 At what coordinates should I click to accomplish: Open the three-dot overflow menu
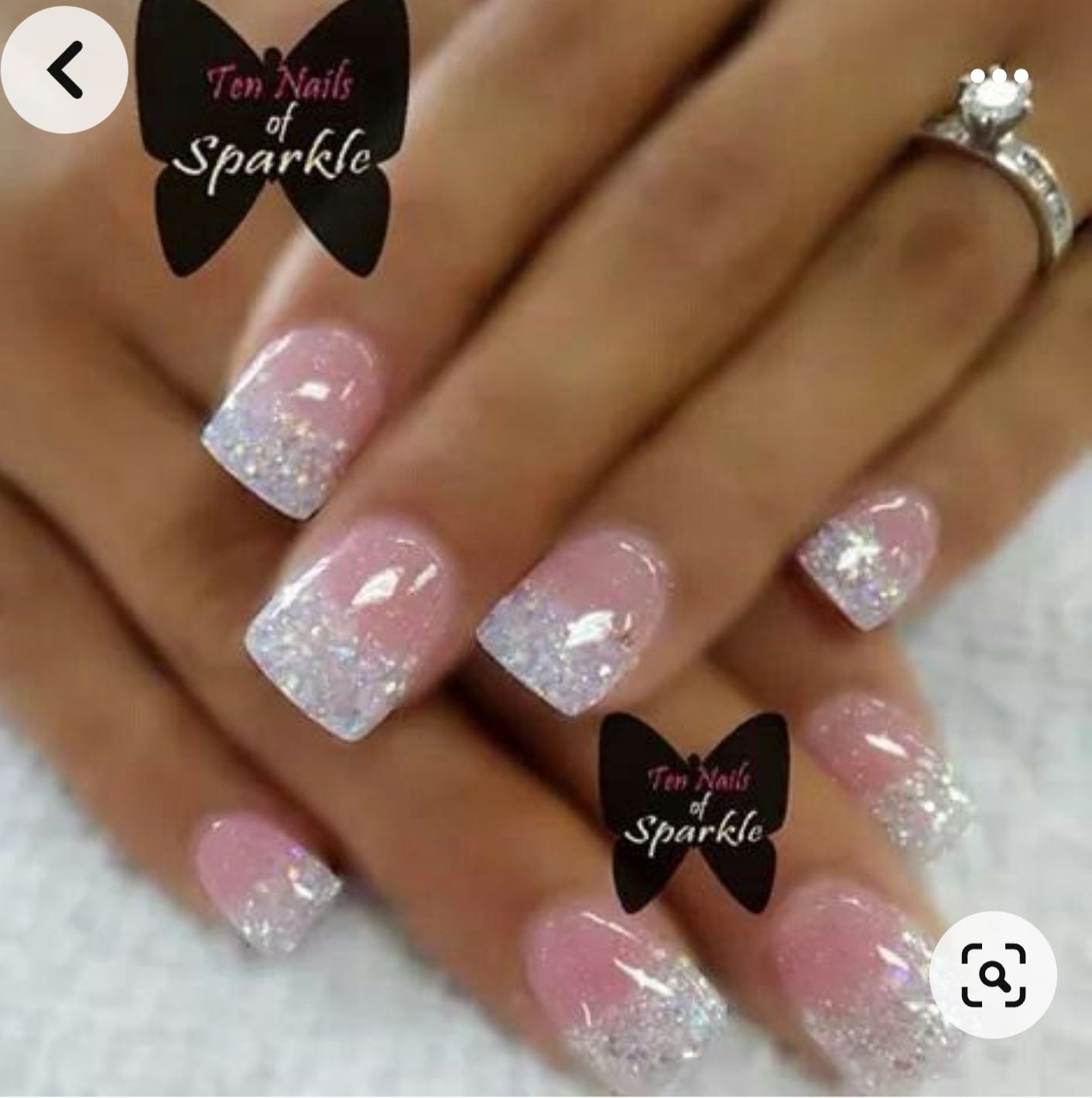999,77
